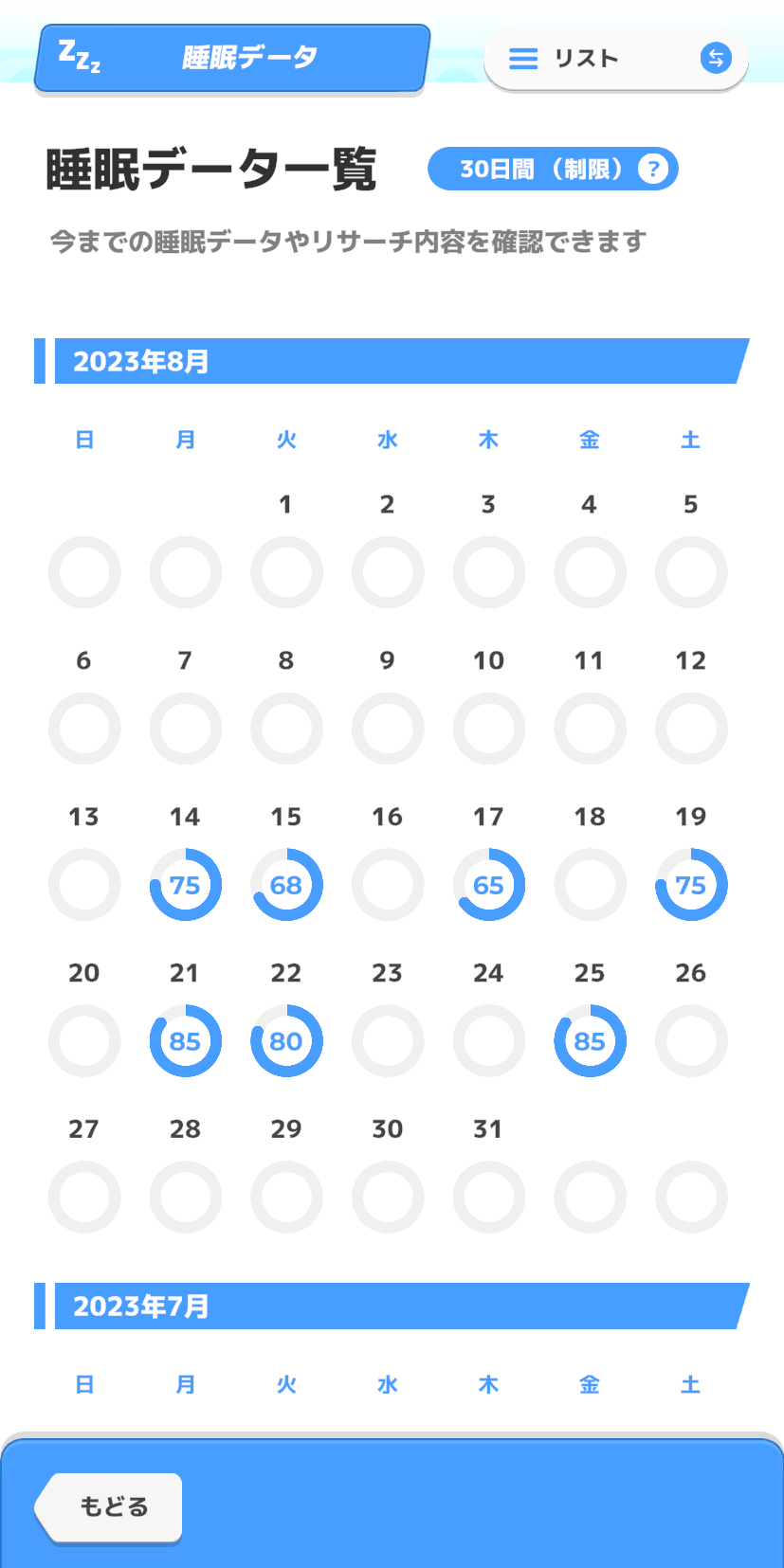
Task: Open August 15 sleep data scored 68
Action: tap(286, 885)
